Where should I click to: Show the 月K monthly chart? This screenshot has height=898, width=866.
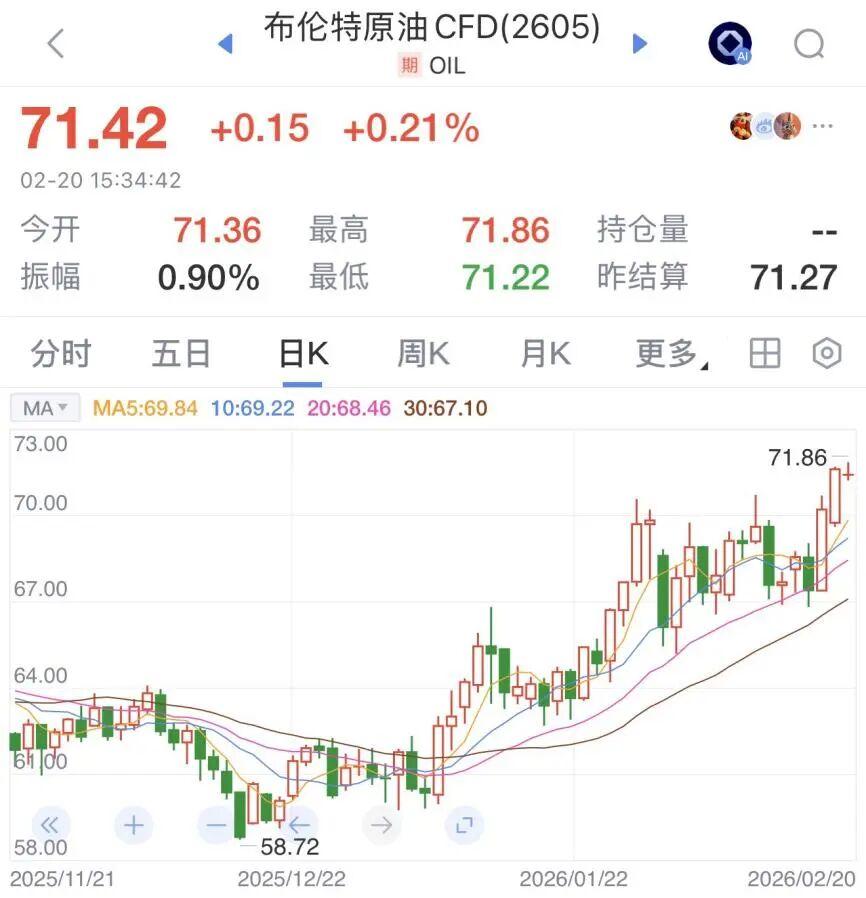pos(545,353)
